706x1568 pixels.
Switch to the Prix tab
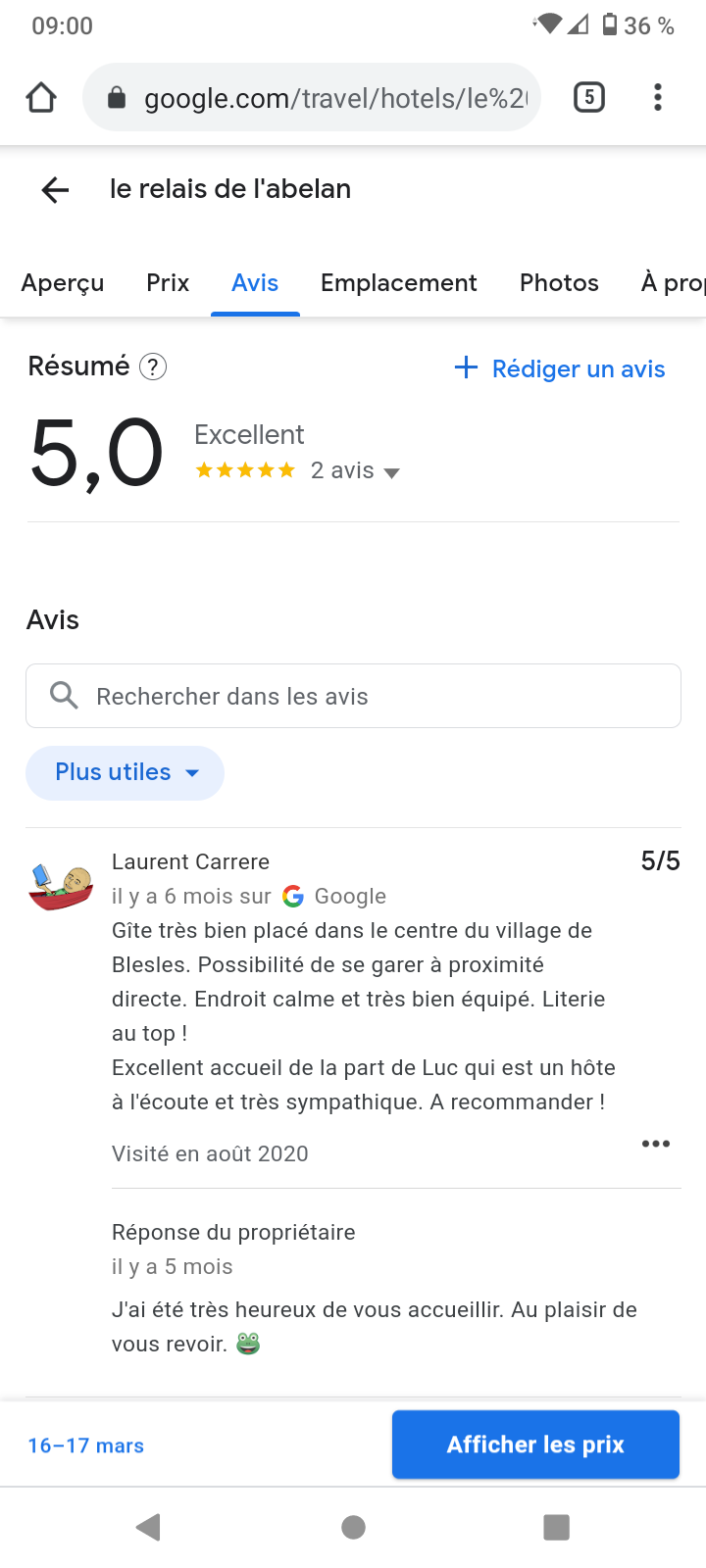[168, 283]
